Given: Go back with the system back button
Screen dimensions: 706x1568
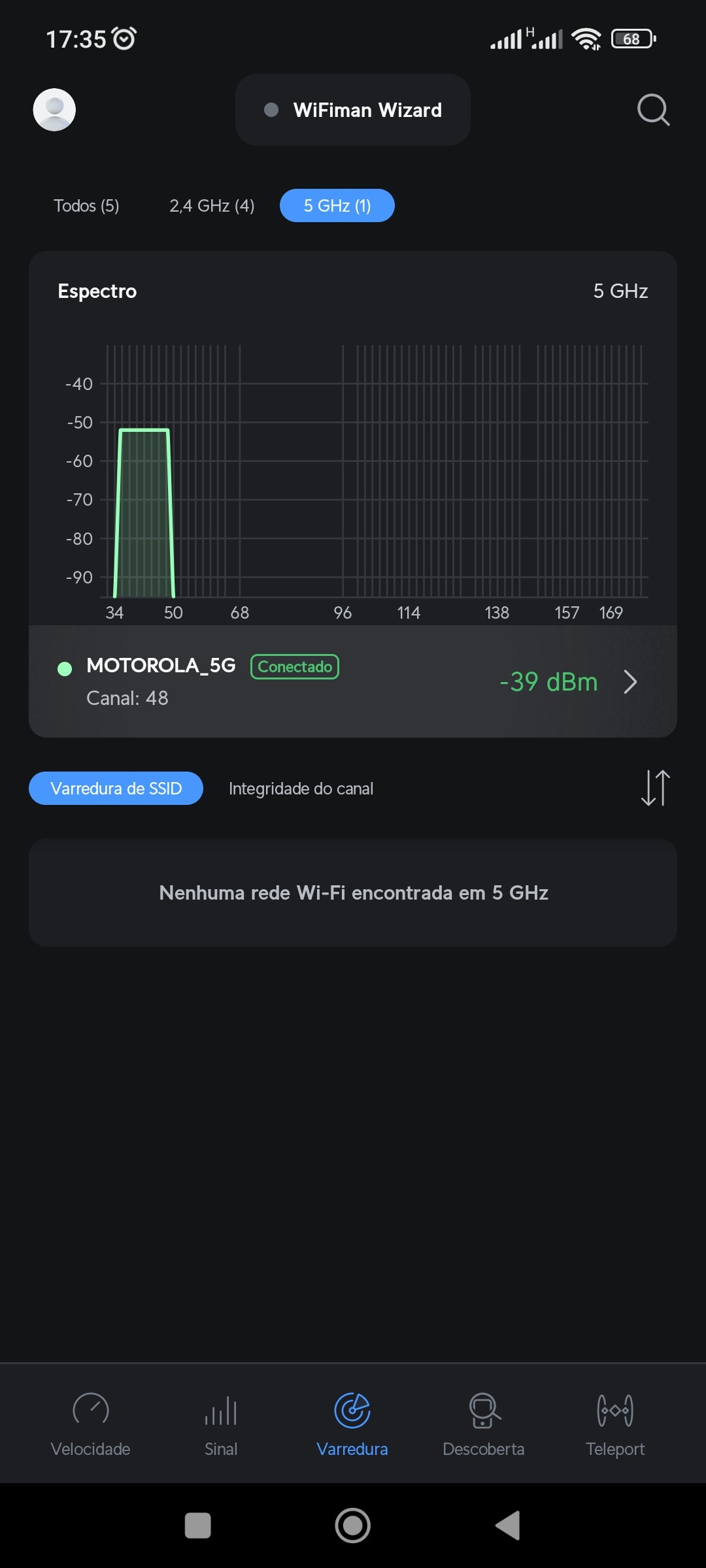Looking at the screenshot, I should (508, 1526).
